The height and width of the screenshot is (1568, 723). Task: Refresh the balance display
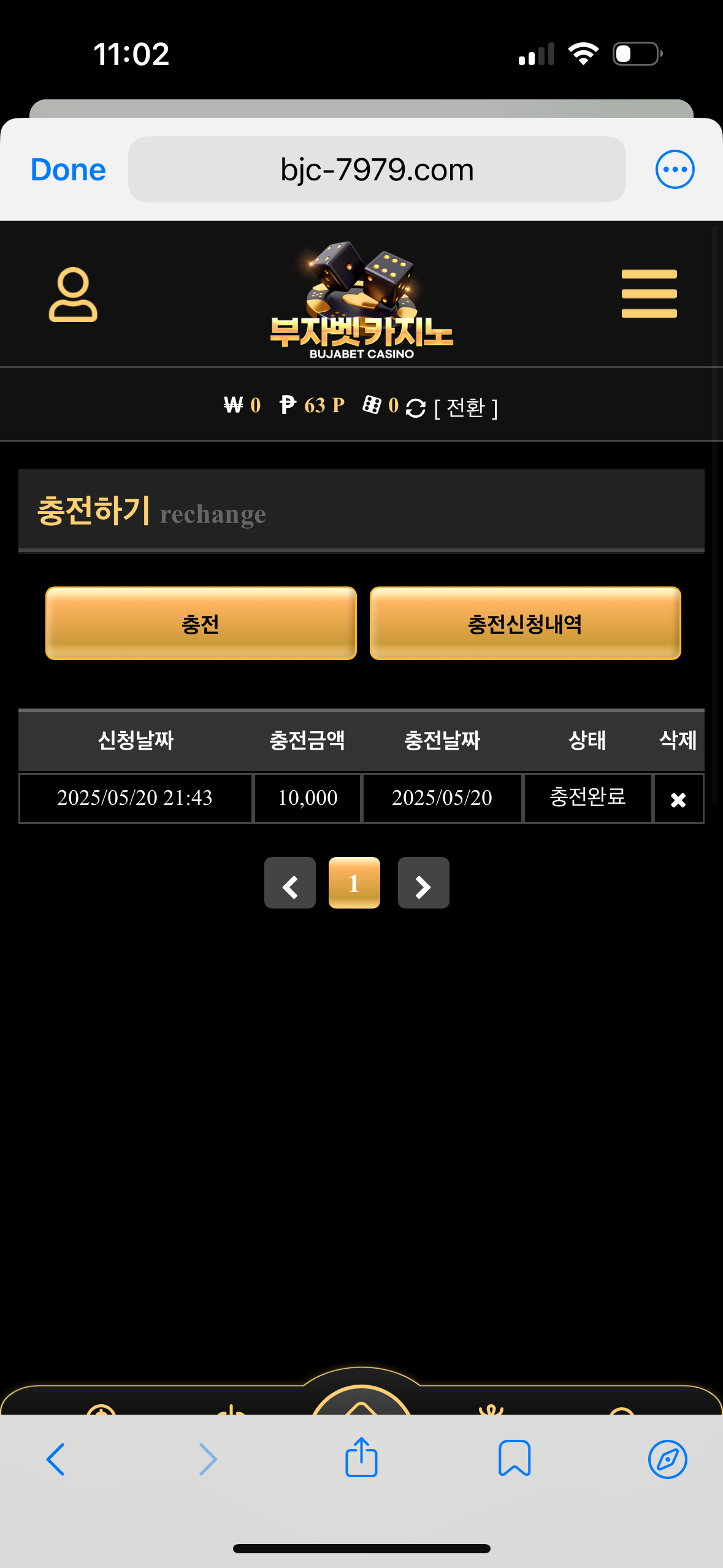coord(416,408)
